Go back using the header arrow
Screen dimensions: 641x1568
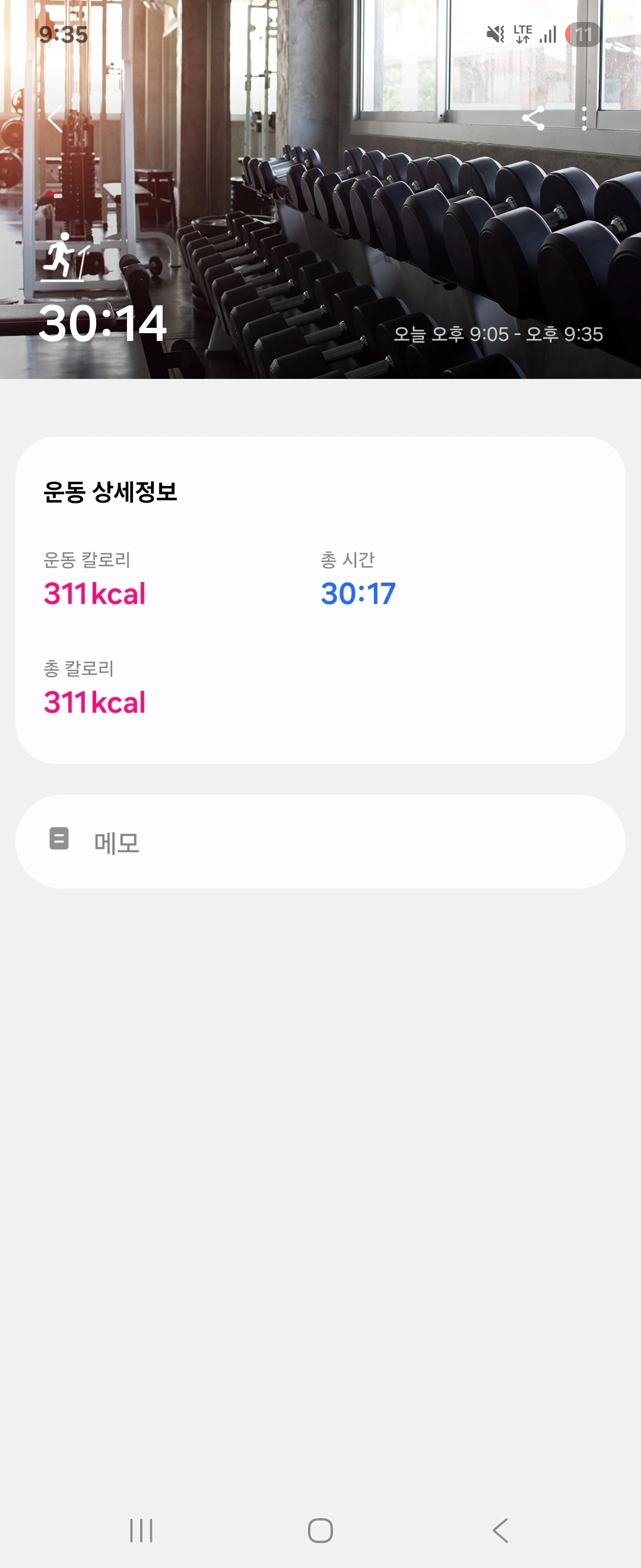coord(55,118)
